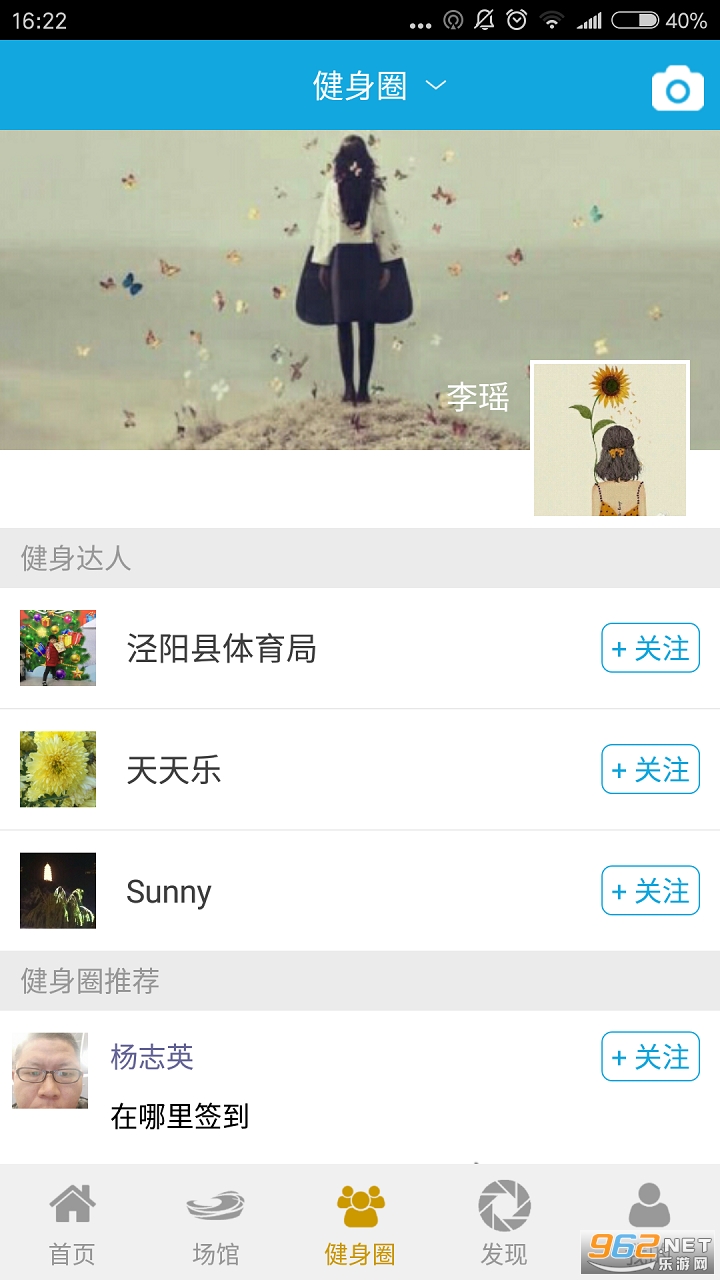
Task: Tap 杨志英's profile photo
Action: [x=49, y=1070]
